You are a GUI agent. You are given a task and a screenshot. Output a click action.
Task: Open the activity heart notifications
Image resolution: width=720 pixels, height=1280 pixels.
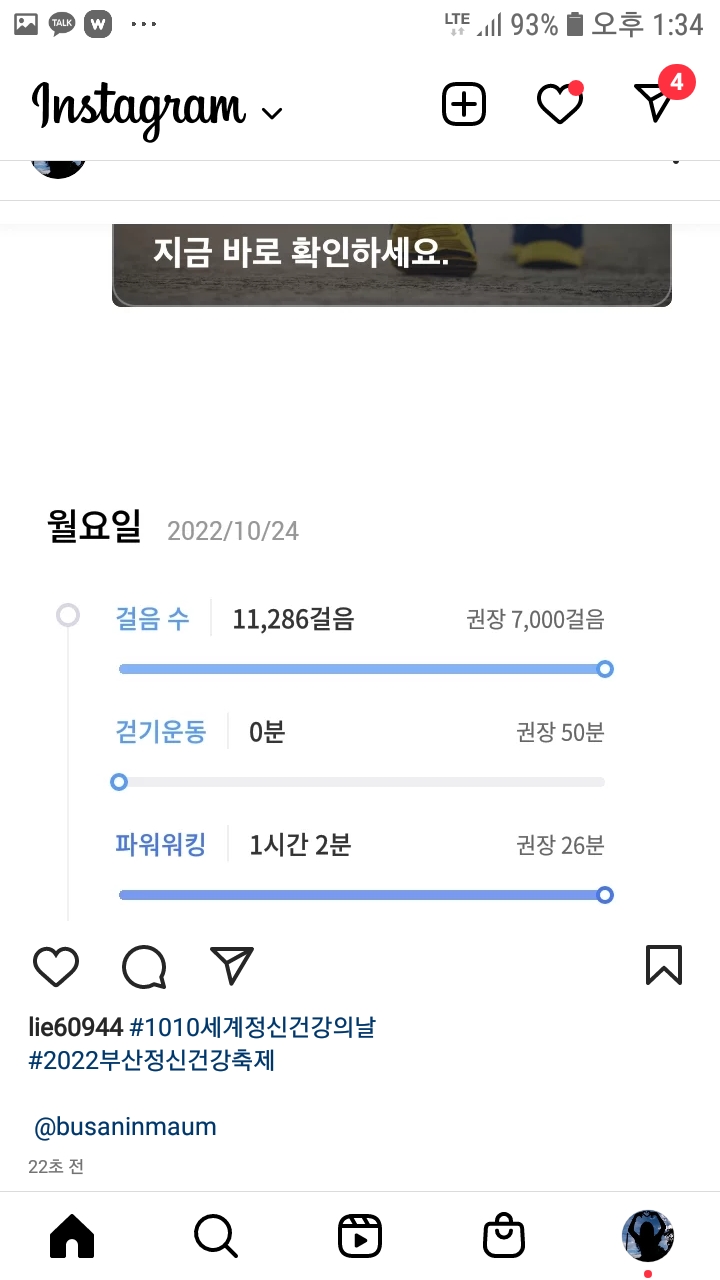click(x=559, y=104)
